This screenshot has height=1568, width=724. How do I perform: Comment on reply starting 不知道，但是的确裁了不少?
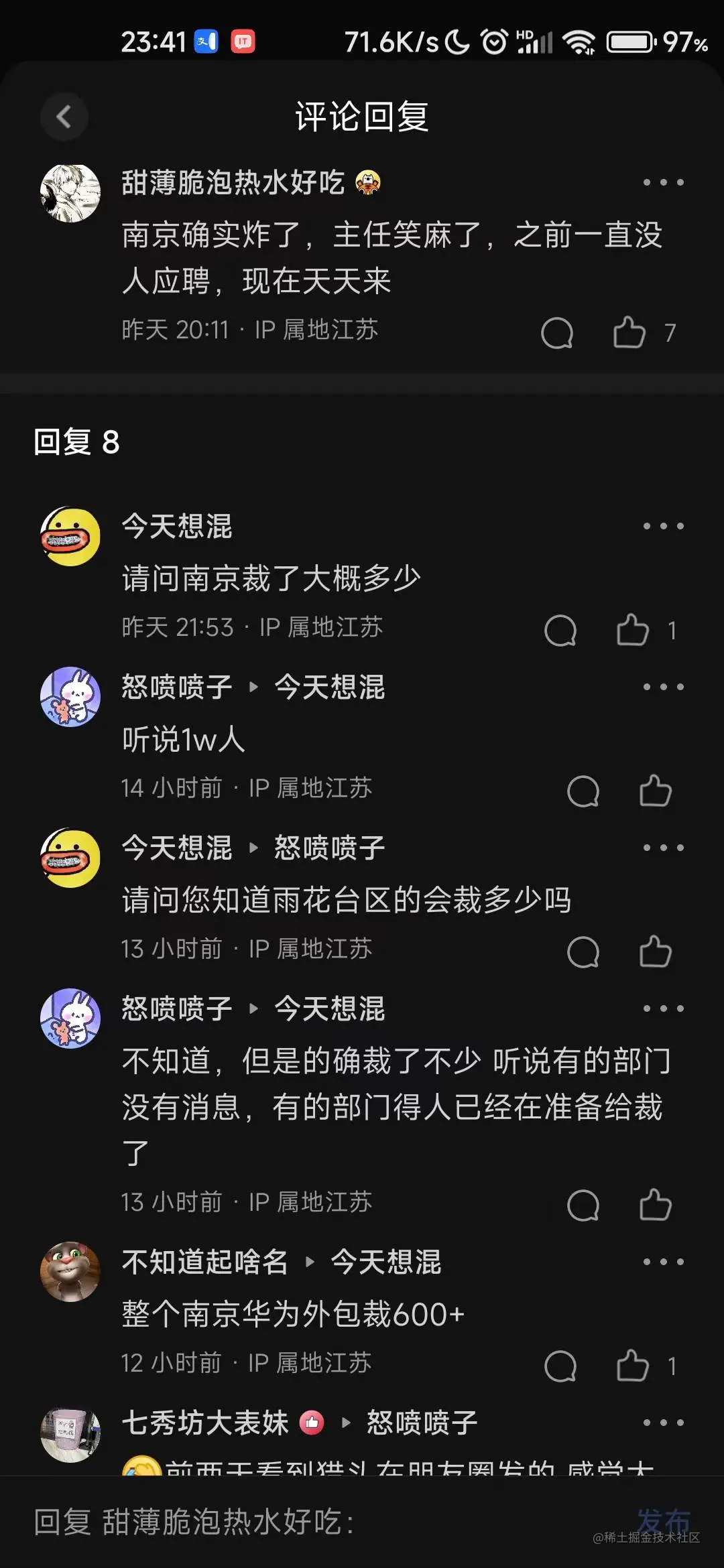[583, 1205]
